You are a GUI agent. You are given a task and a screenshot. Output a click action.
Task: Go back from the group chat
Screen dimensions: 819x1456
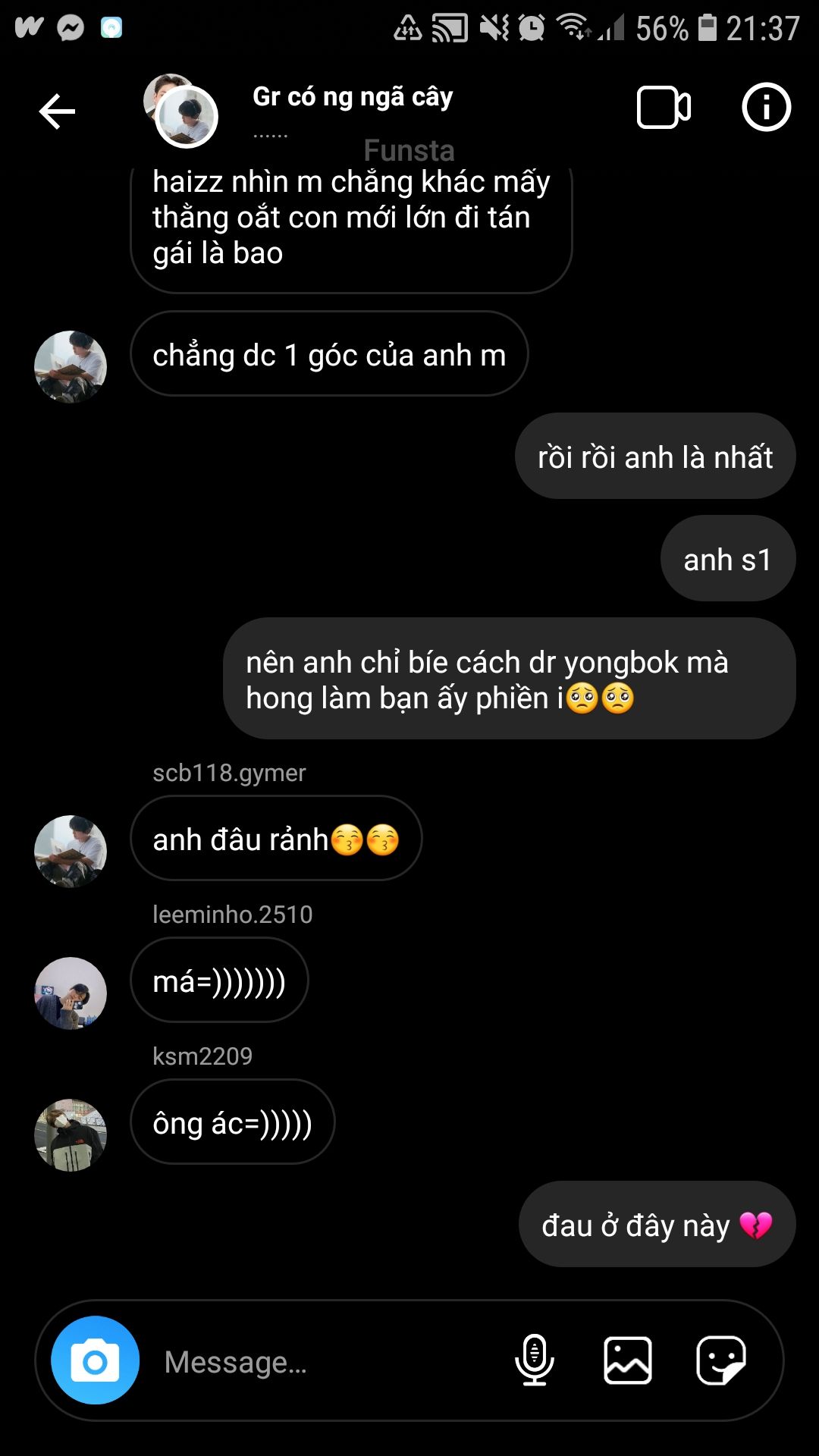tap(57, 111)
